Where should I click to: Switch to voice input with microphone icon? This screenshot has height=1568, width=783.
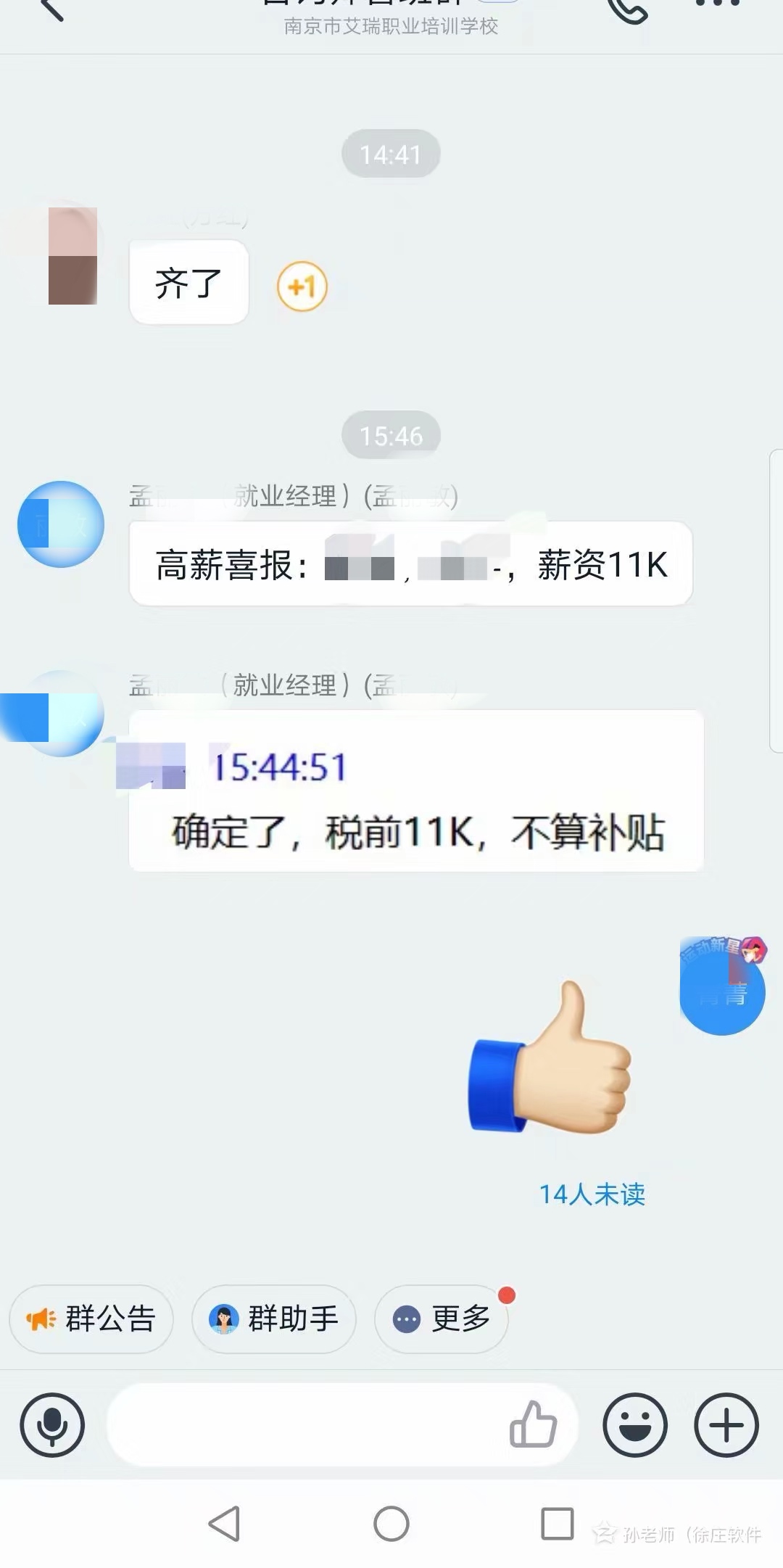point(52,1425)
